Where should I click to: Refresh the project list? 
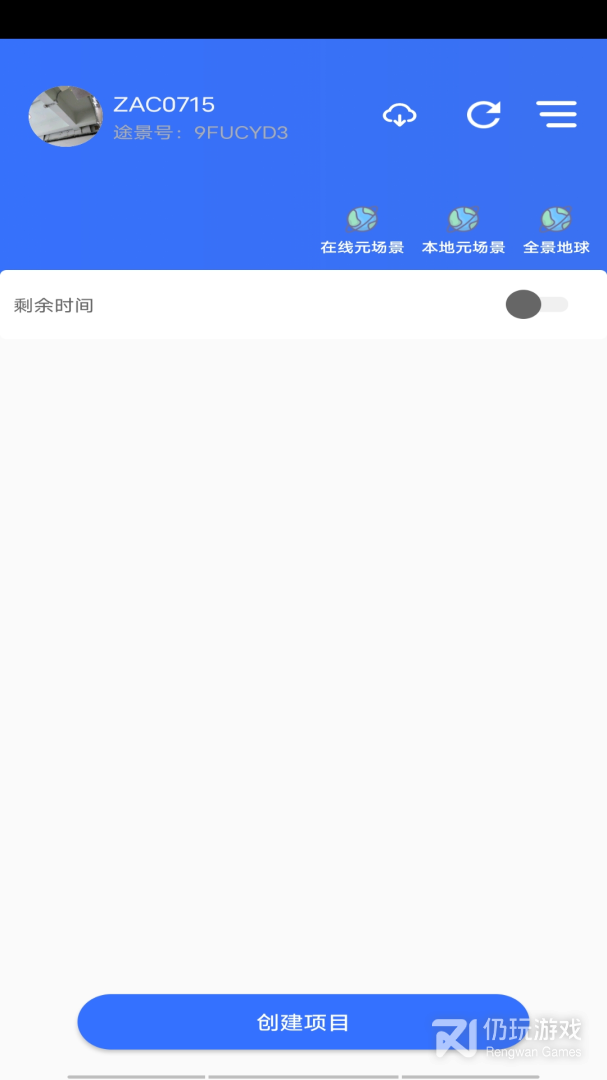pyautogui.click(x=484, y=115)
